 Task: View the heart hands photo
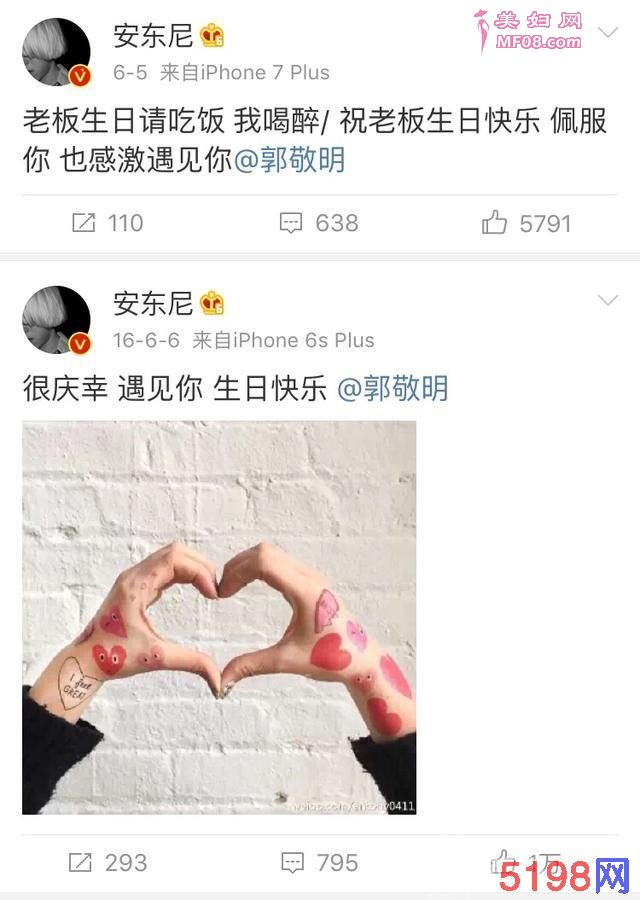(219, 617)
